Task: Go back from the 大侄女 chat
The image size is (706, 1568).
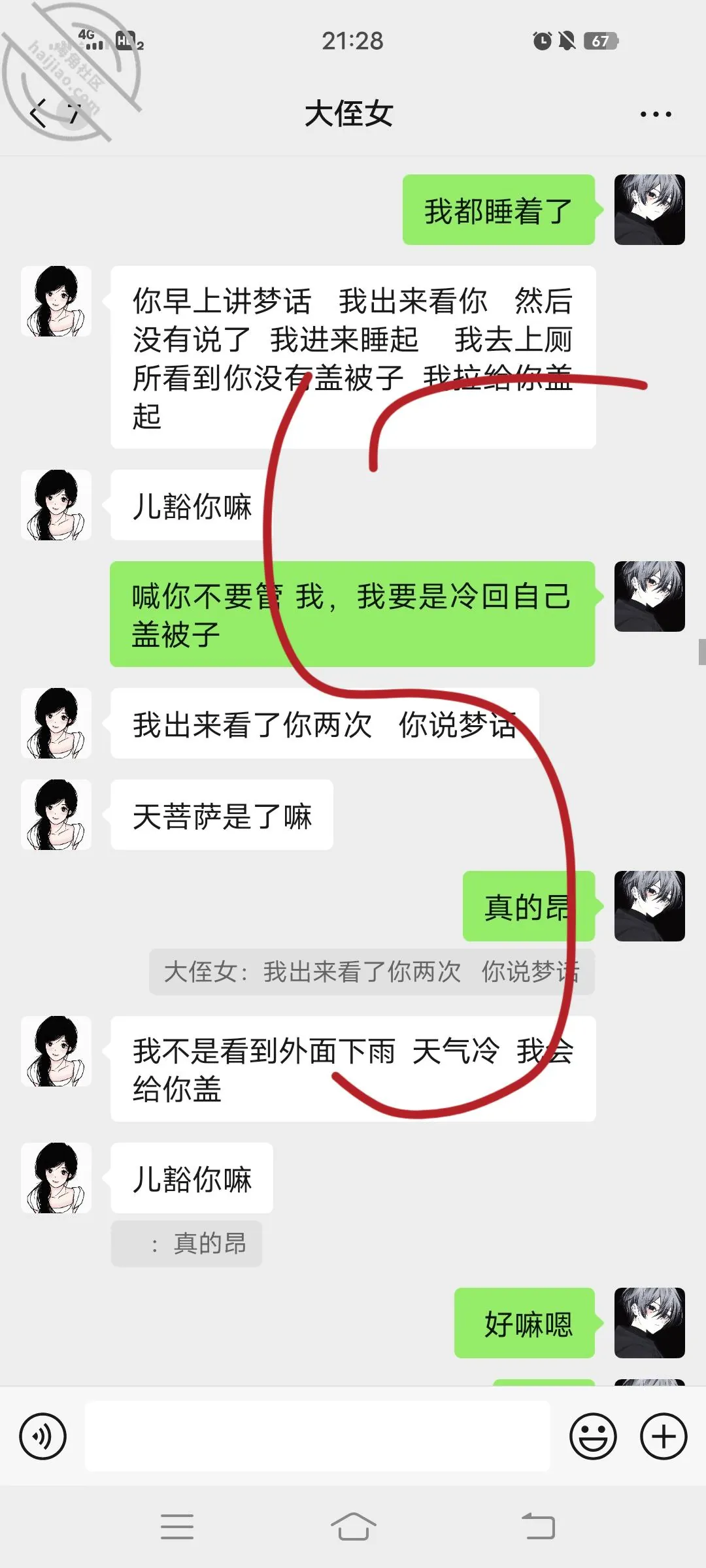Action: pos(39,114)
